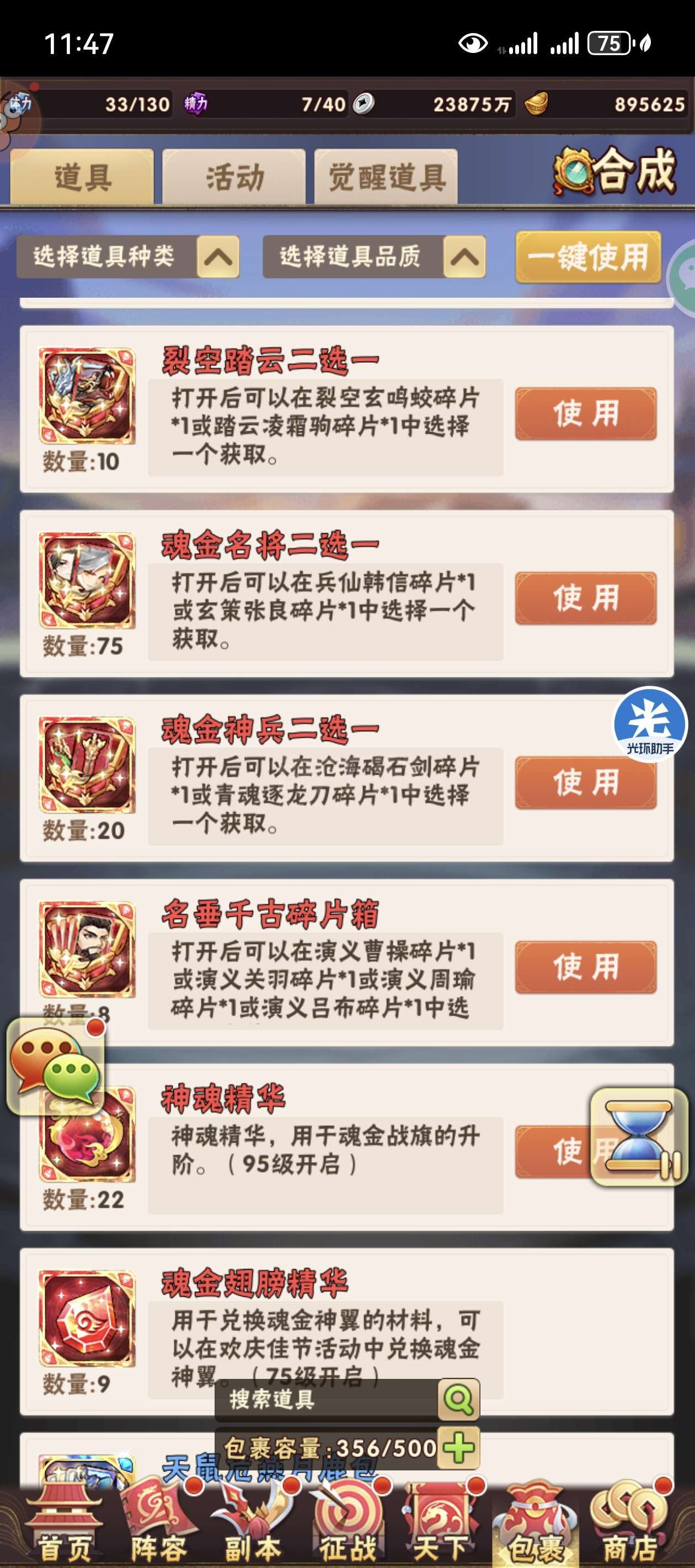Switch to the 觉醒道具 tab
The height and width of the screenshot is (1568, 695).
[x=386, y=176]
